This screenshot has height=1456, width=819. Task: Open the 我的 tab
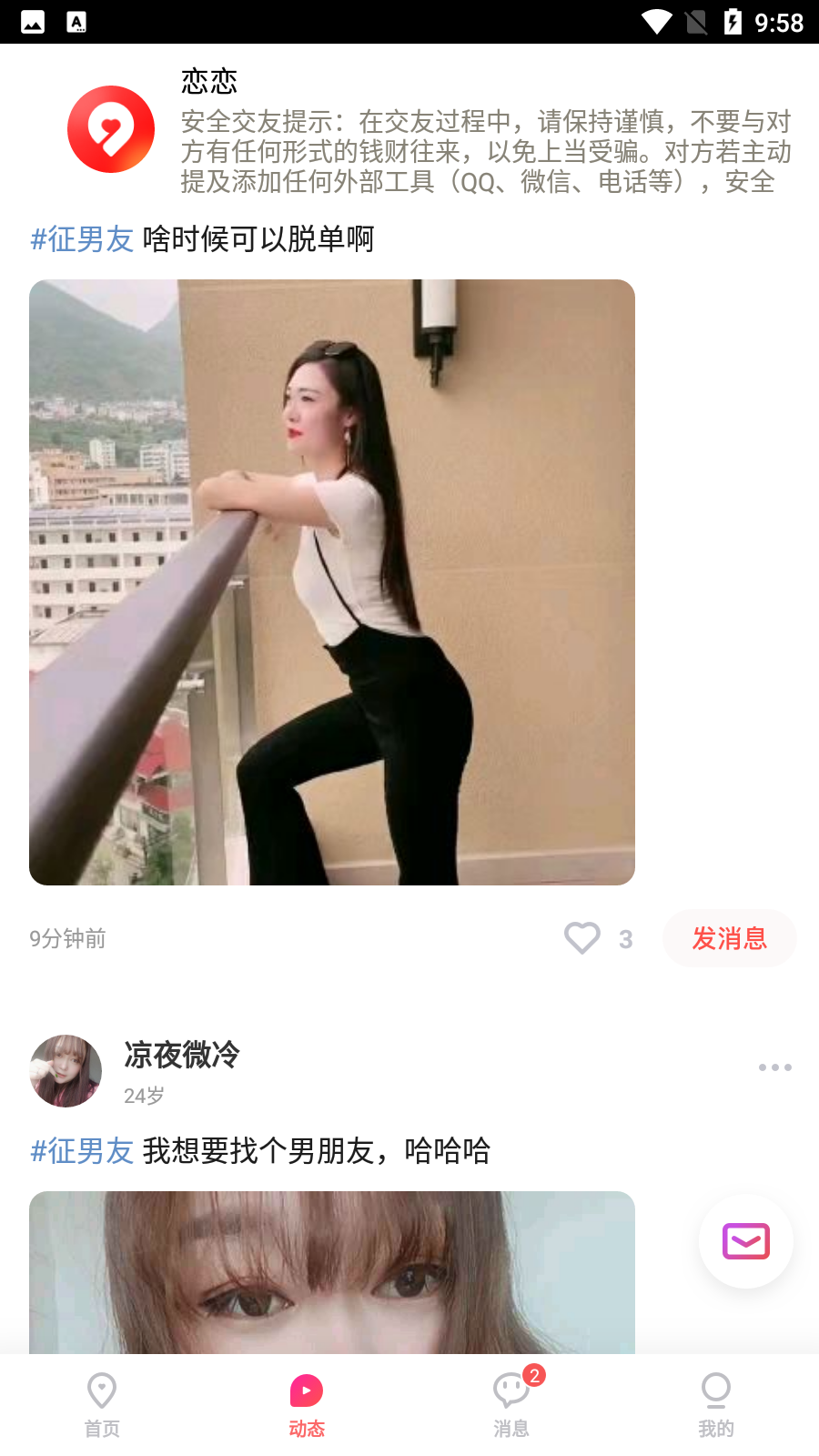pyautogui.click(x=716, y=1405)
